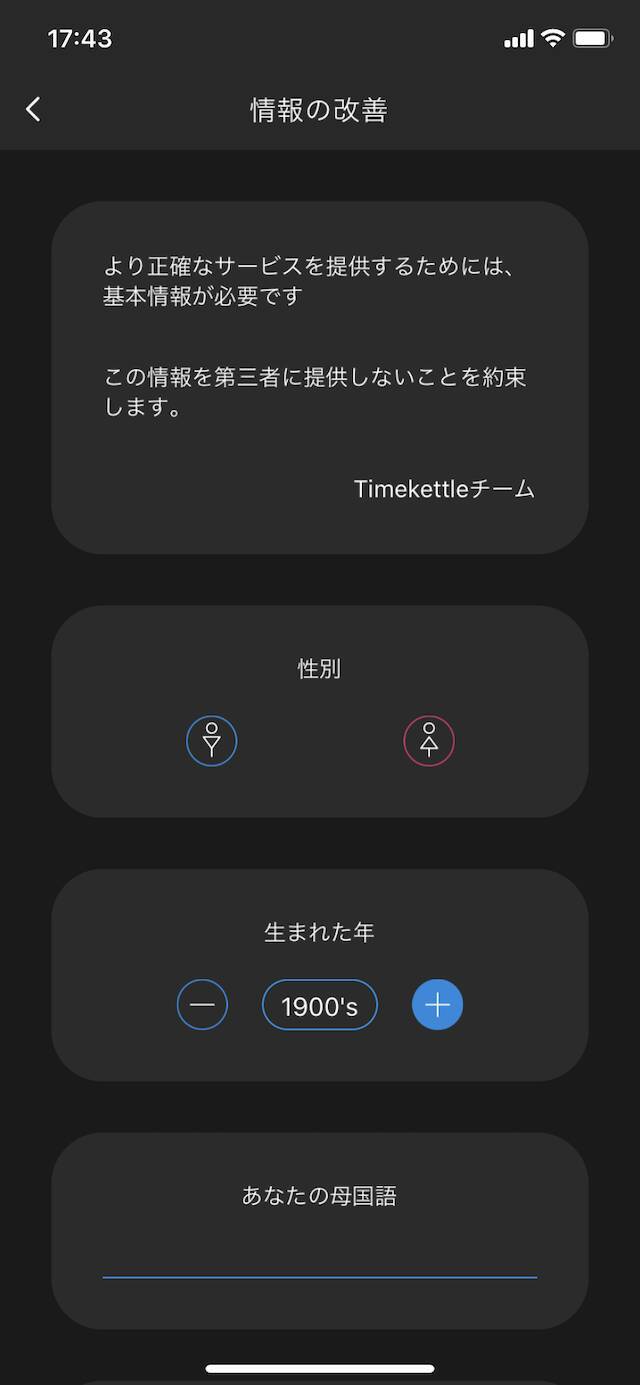Select the female gender icon
This screenshot has height=1385, width=640.
pos(429,741)
